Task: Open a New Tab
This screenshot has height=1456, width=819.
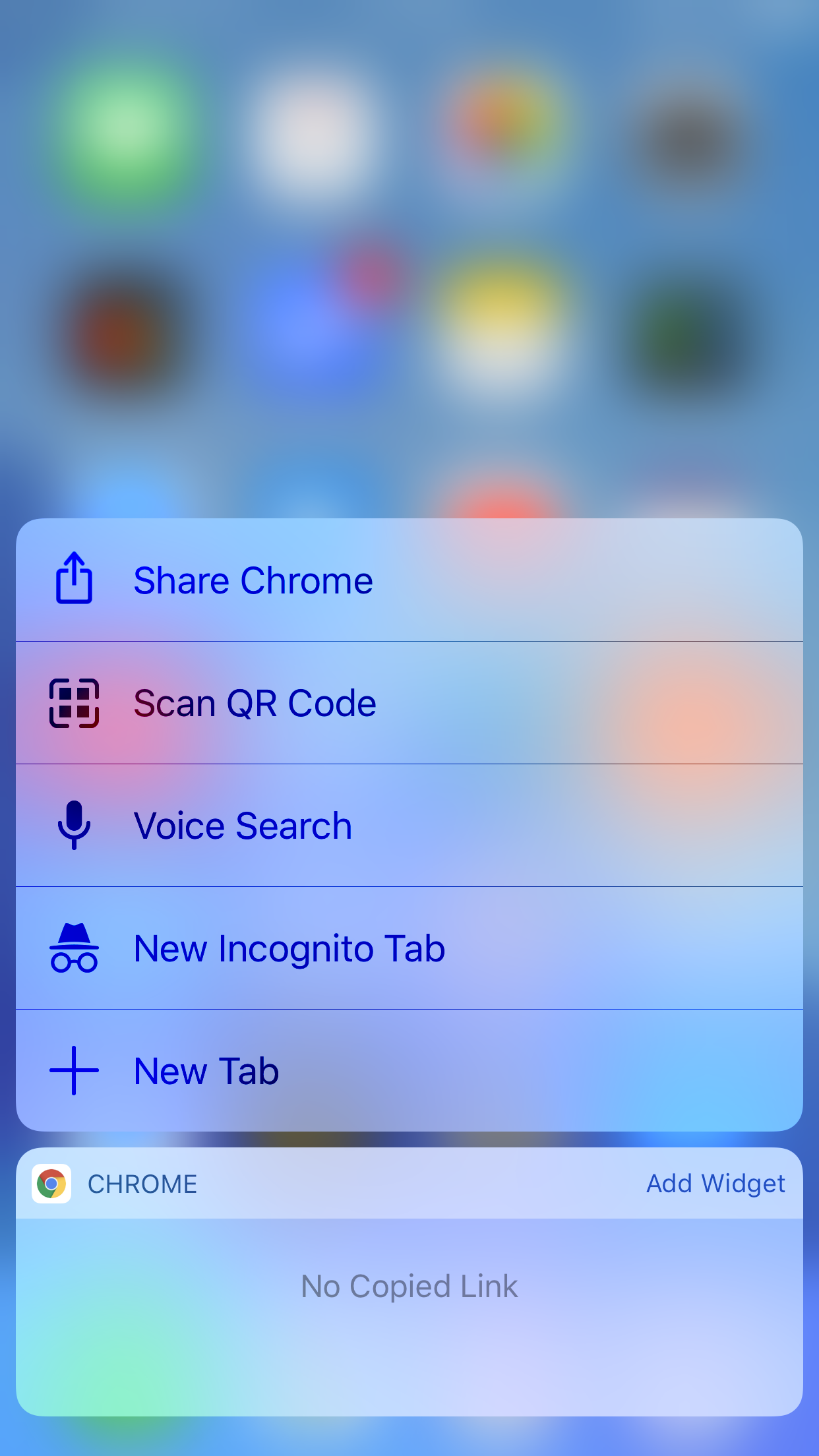Action: [206, 1071]
